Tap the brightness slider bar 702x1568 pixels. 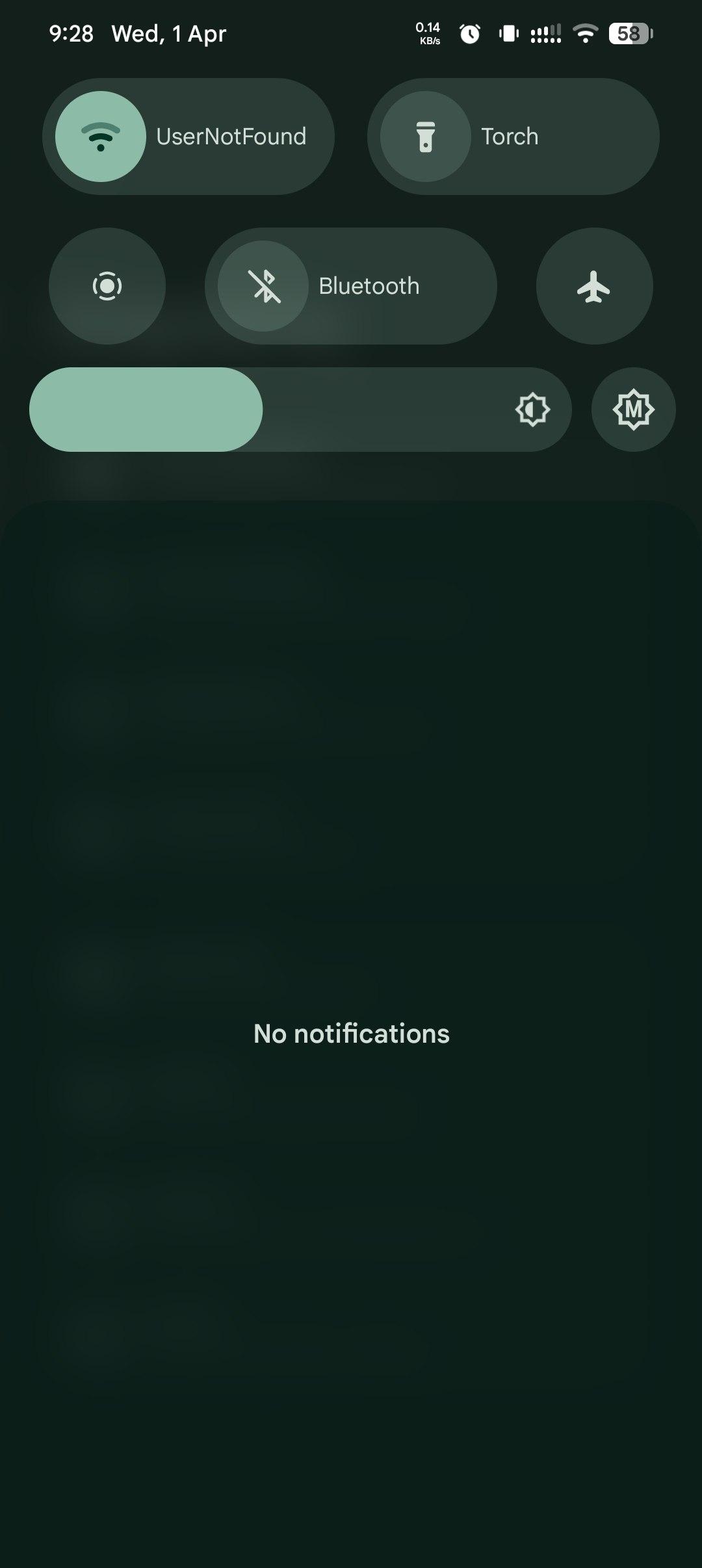tap(300, 410)
